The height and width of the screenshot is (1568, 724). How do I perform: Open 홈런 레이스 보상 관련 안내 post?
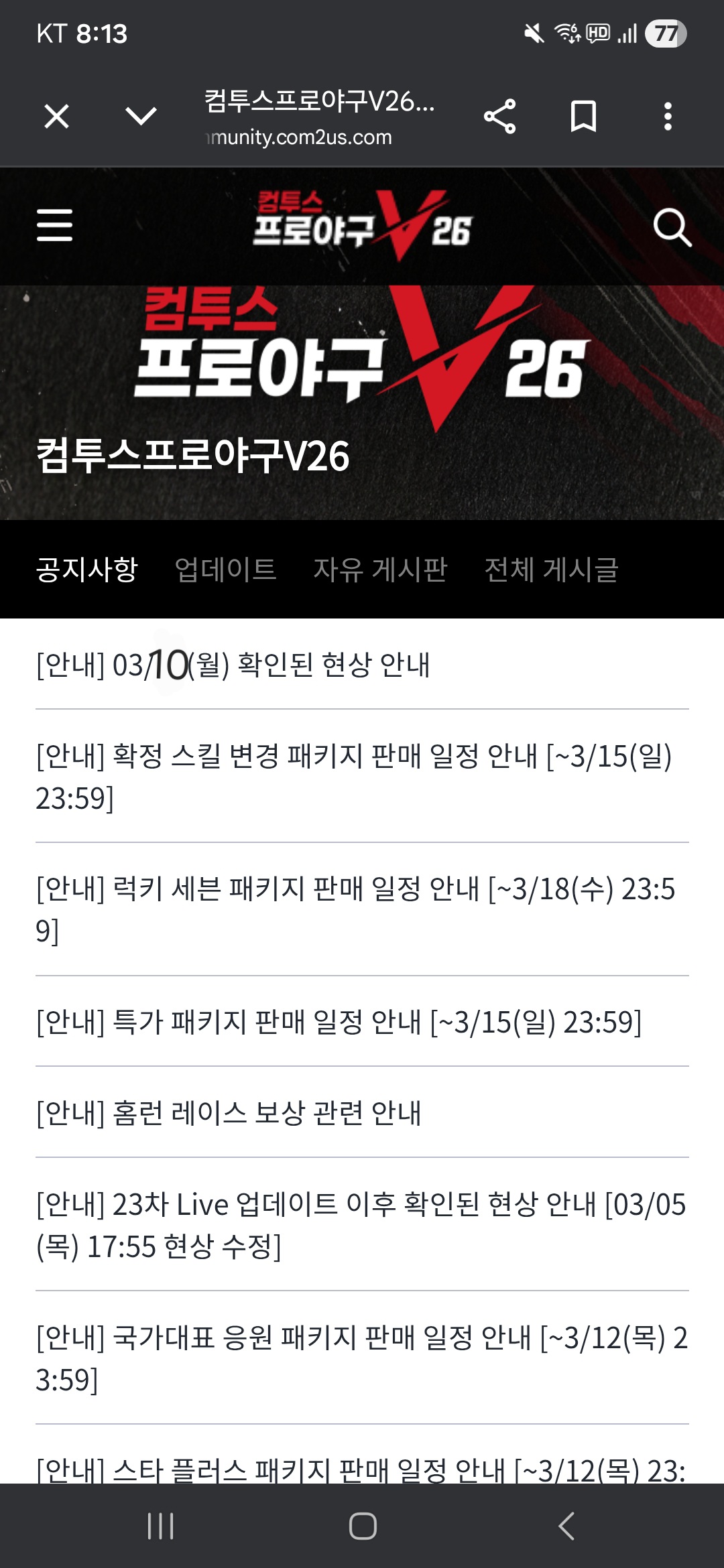pos(229,1113)
